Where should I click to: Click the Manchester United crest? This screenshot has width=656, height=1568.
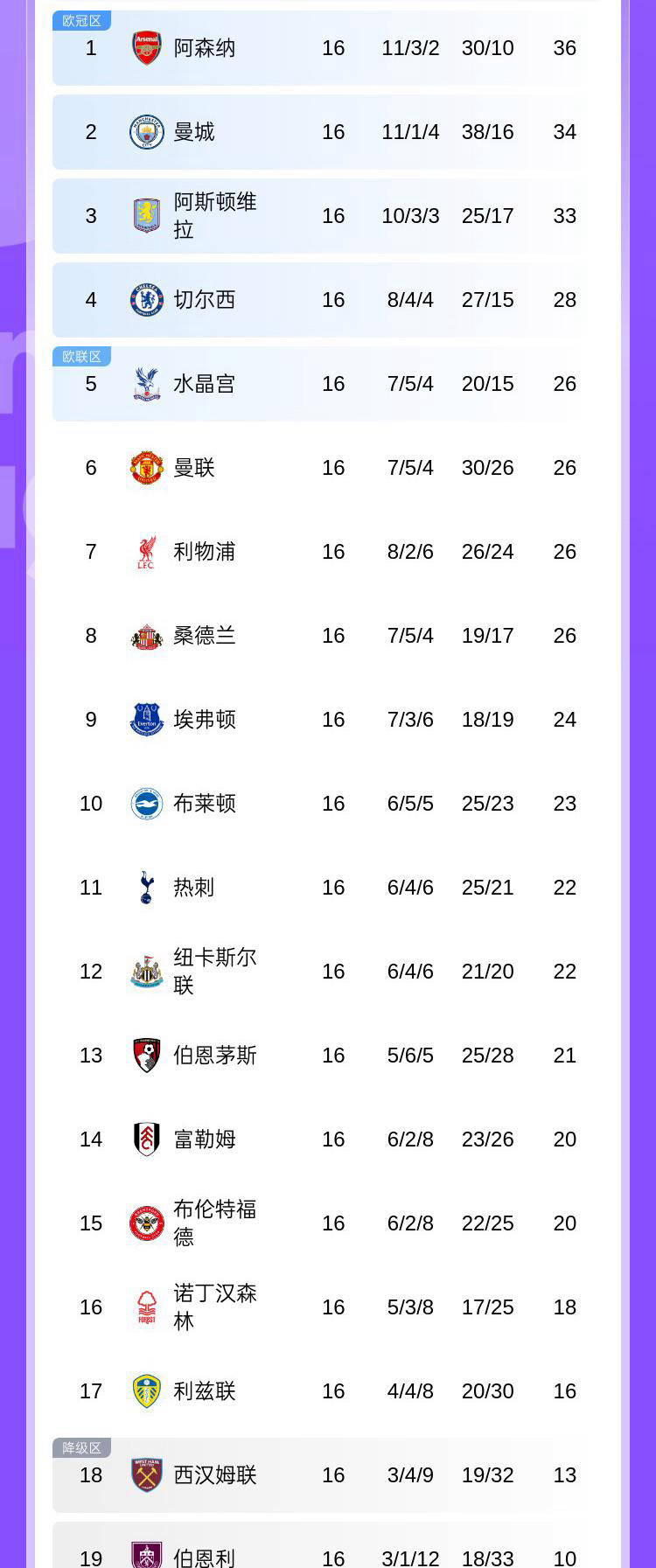pyautogui.click(x=146, y=468)
